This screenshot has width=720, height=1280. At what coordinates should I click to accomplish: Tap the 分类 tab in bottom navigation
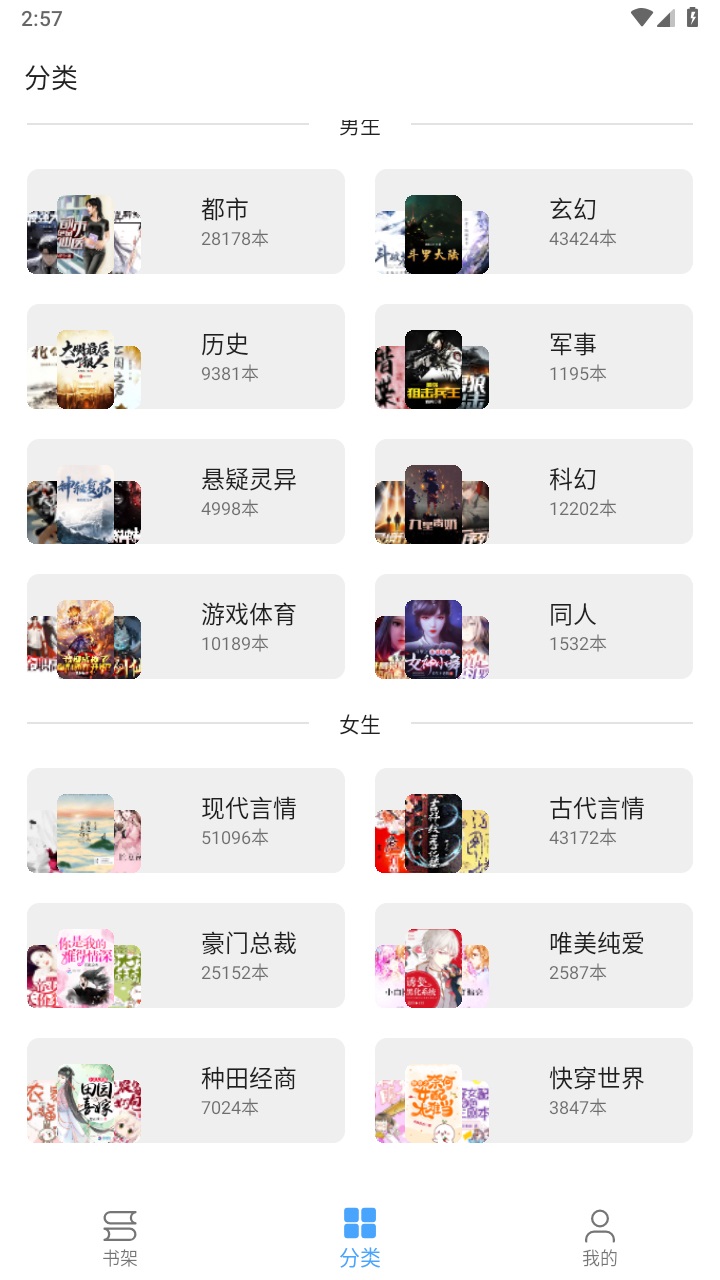coord(360,1237)
